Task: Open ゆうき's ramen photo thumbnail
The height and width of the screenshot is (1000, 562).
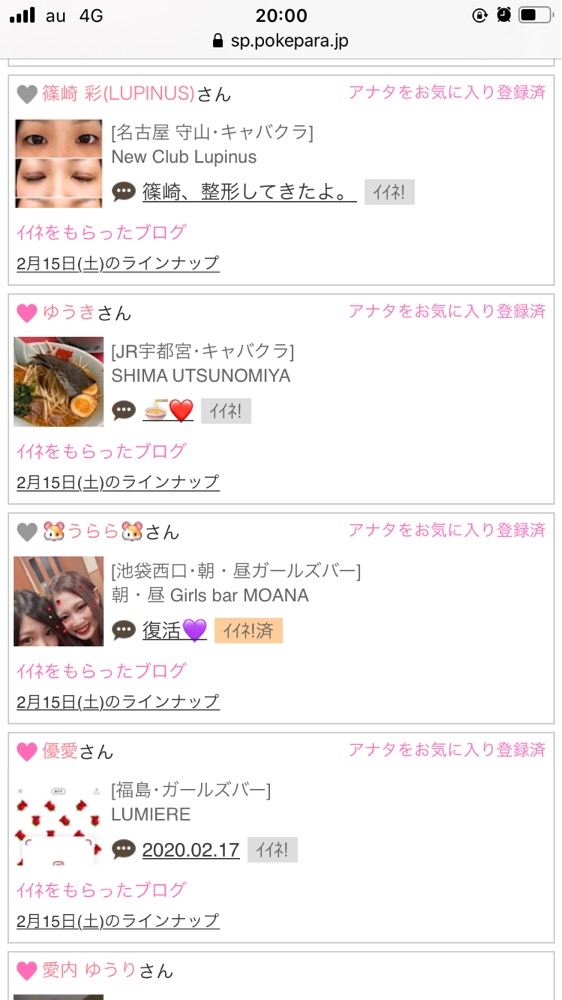Action: tap(59, 381)
